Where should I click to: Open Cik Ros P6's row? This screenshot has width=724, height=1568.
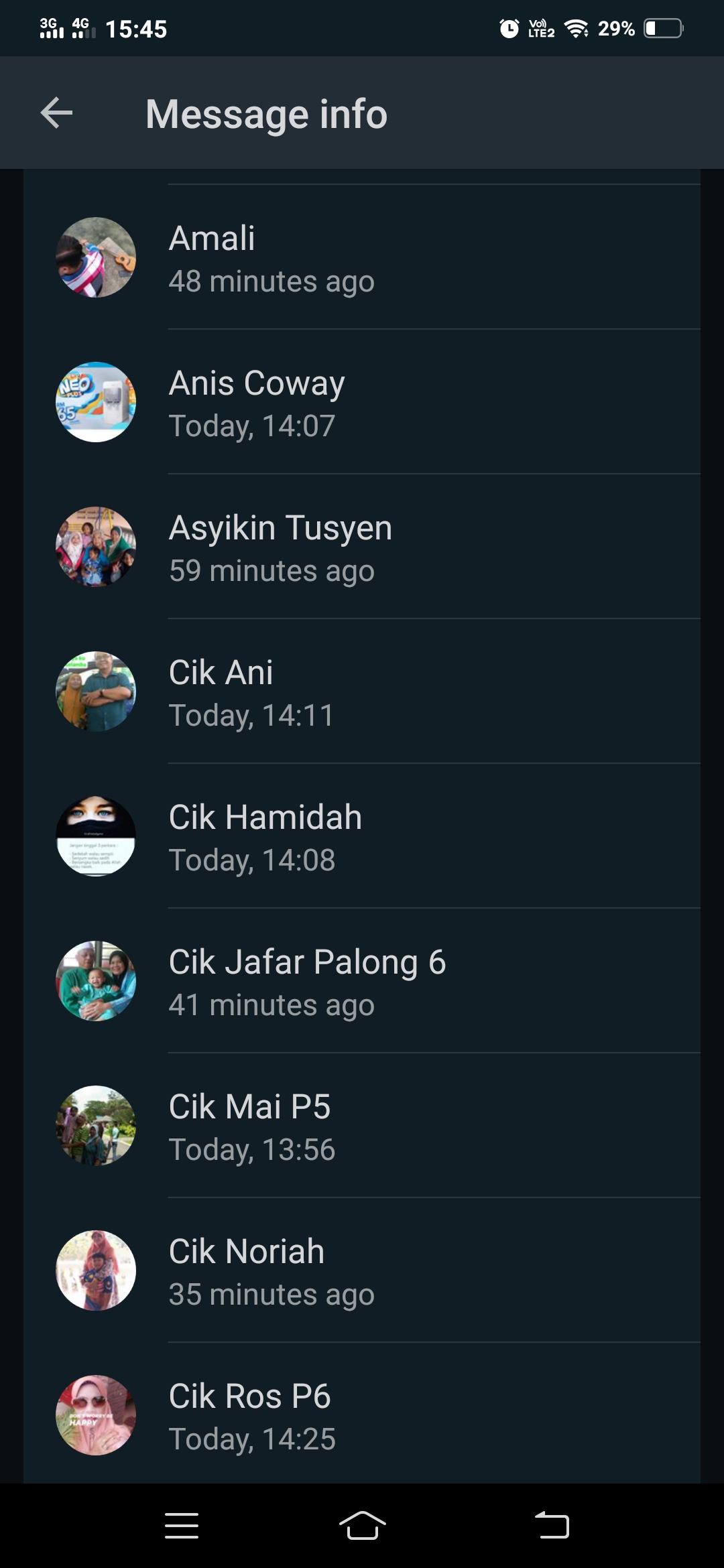click(362, 1415)
